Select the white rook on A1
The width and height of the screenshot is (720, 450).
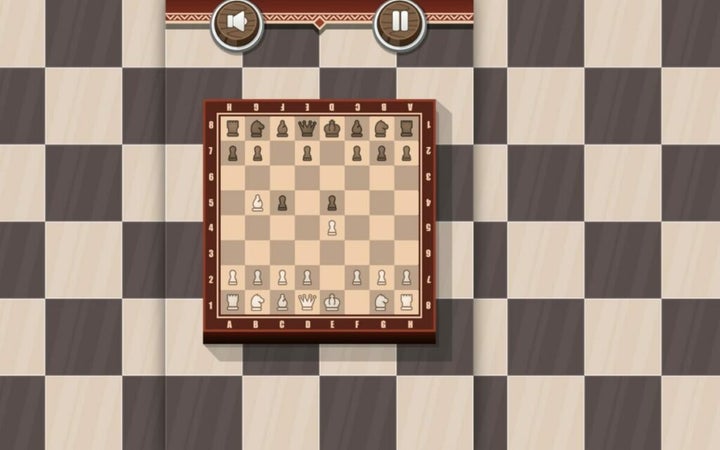(x=233, y=301)
